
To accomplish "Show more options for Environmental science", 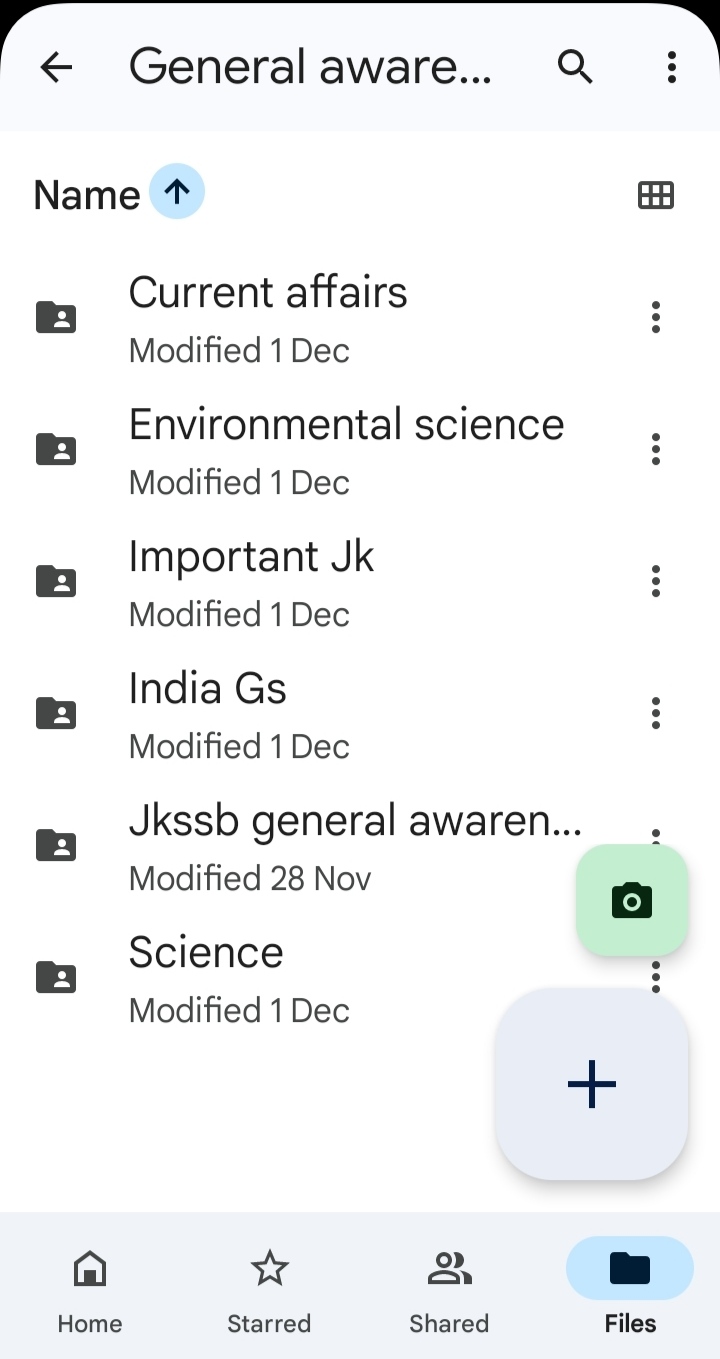I will pyautogui.click(x=656, y=449).
